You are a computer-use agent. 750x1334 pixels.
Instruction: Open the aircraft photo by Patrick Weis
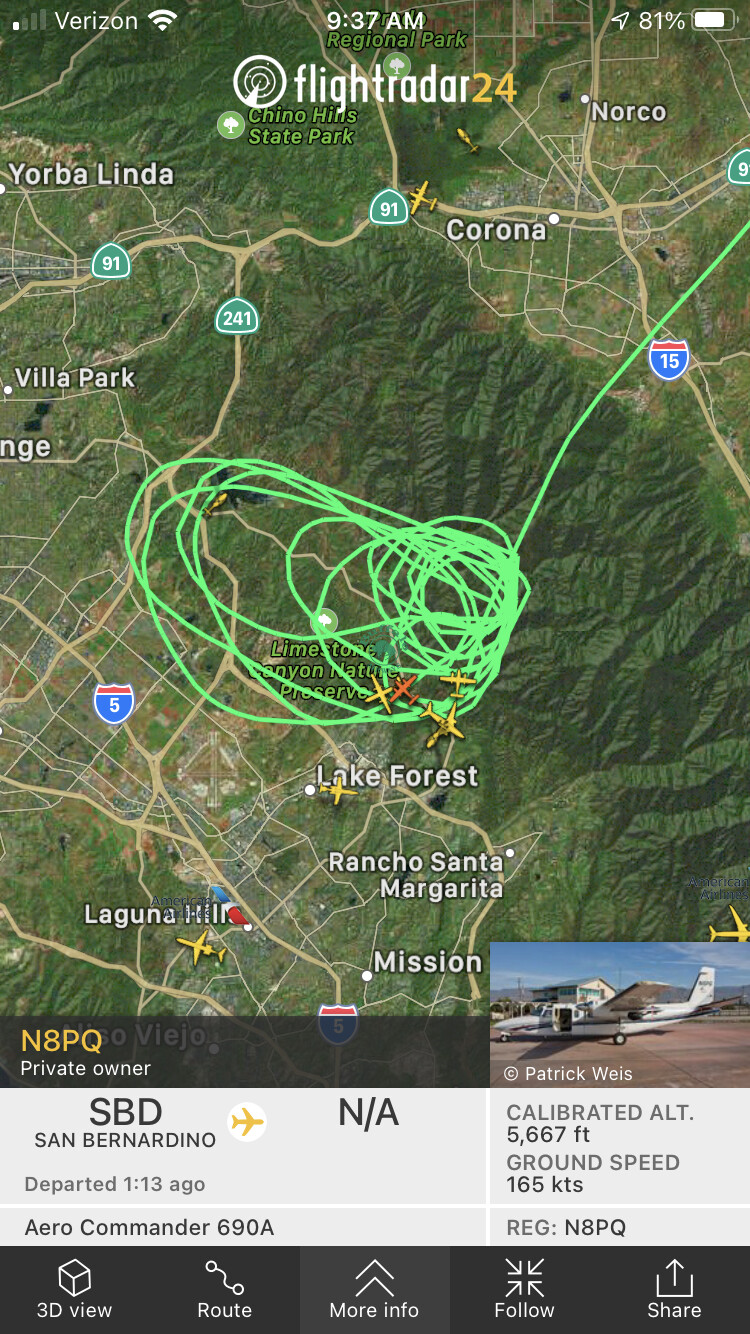coord(619,1014)
